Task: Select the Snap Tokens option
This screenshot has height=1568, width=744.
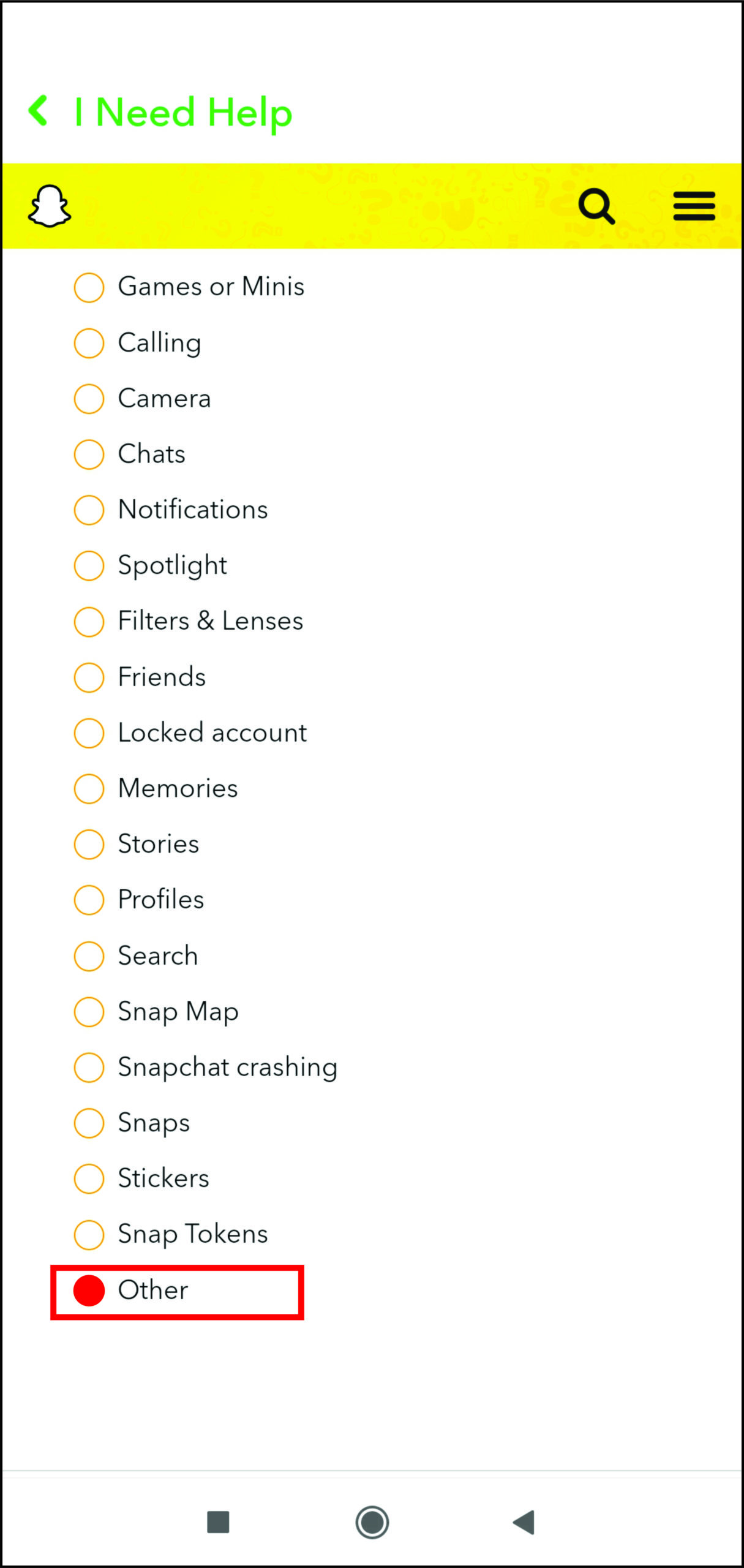Action: [89, 1235]
